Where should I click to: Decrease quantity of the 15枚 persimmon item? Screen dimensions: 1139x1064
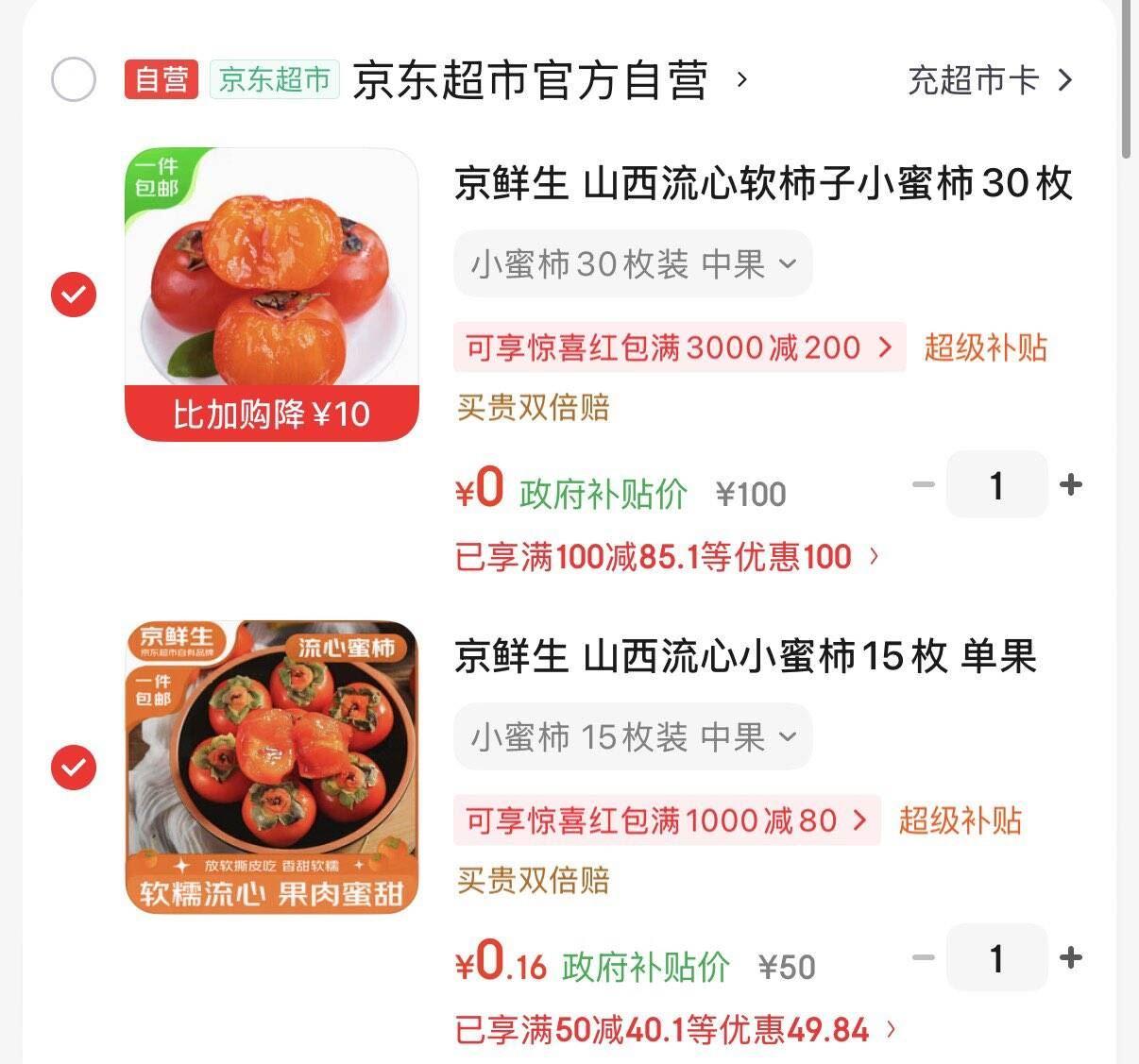pyautogui.click(x=923, y=958)
